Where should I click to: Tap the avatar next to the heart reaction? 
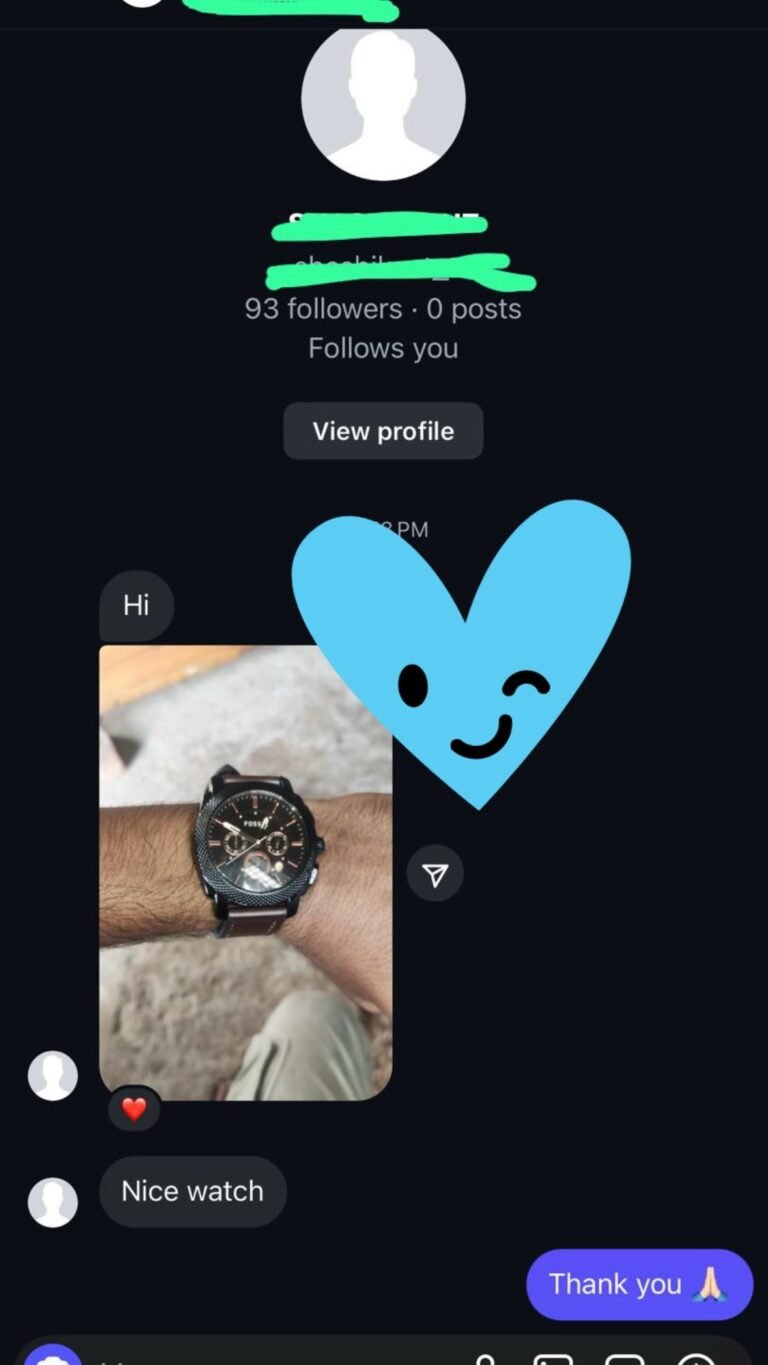(x=52, y=1074)
